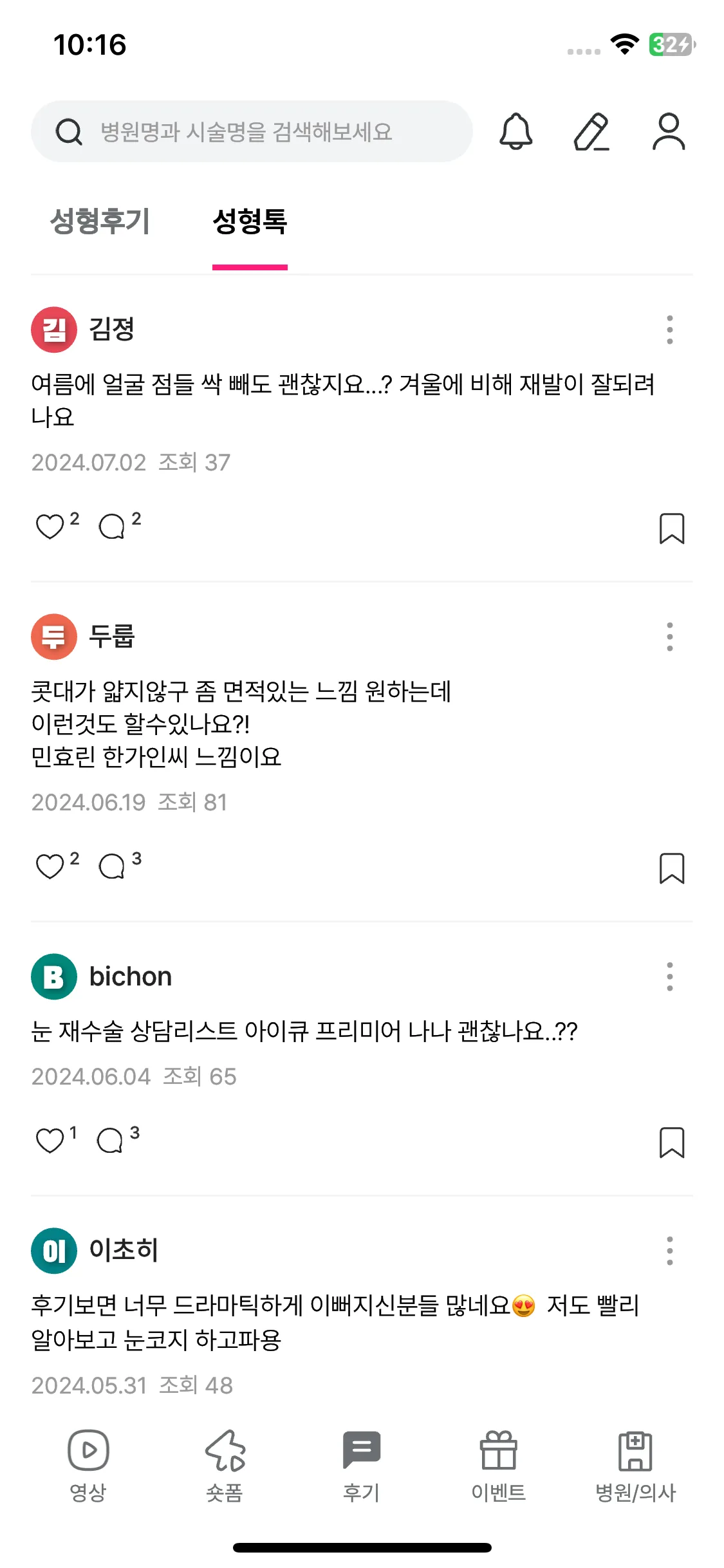Image resolution: width=724 pixels, height=1568 pixels.
Task: Open the more options menu on 김정's post
Action: (669, 330)
